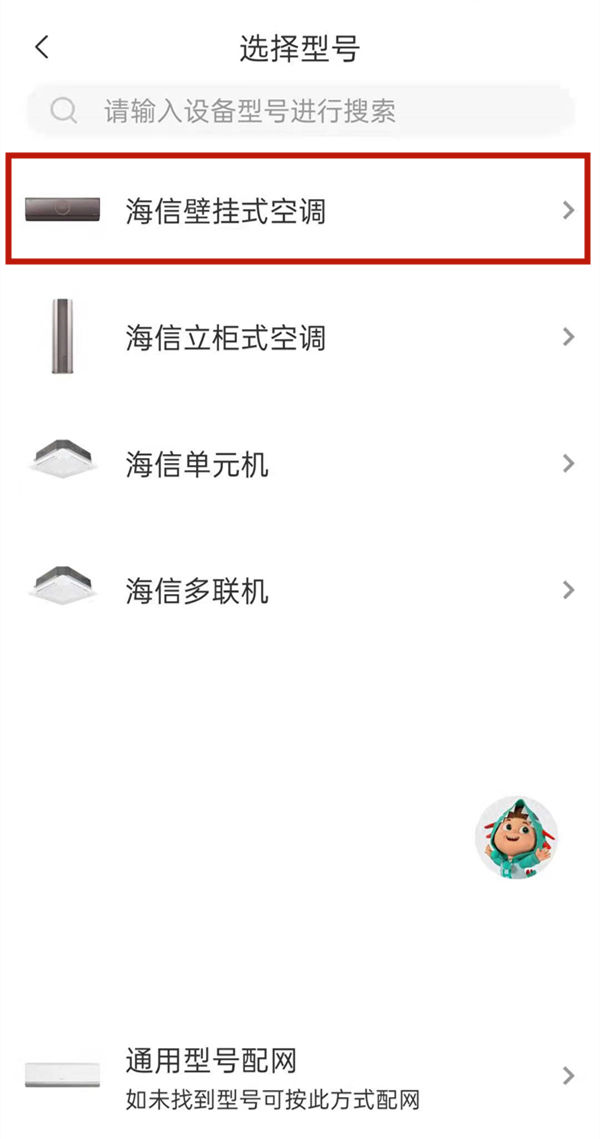Open the floating cartoon assistant
The width and height of the screenshot is (600, 1139).
click(x=516, y=837)
